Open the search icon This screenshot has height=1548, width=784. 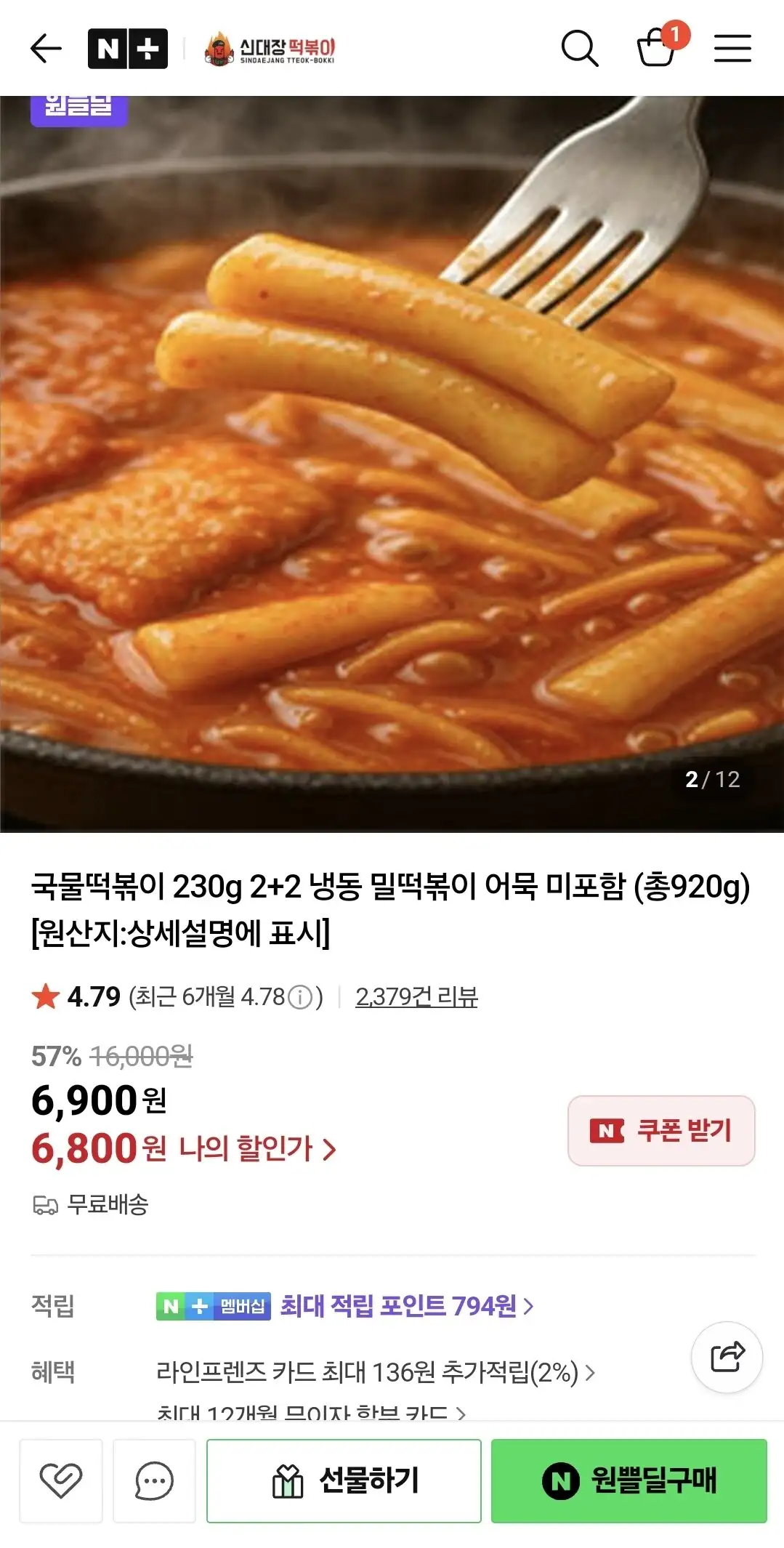[579, 49]
